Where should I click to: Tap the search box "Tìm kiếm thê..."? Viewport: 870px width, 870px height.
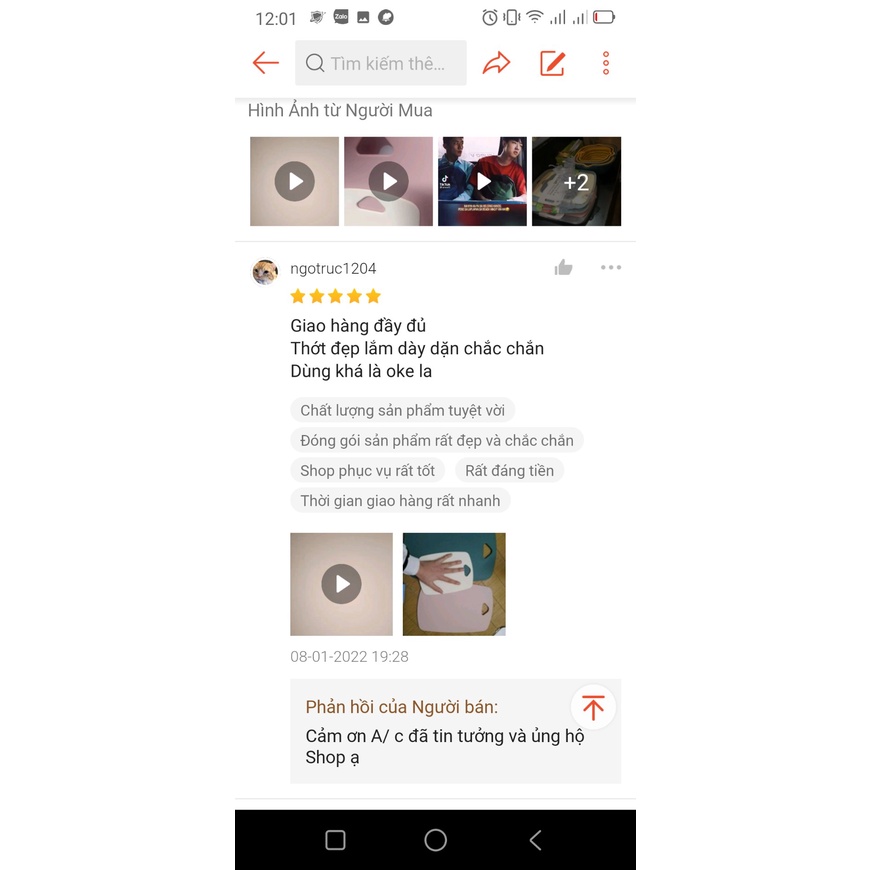pos(381,63)
